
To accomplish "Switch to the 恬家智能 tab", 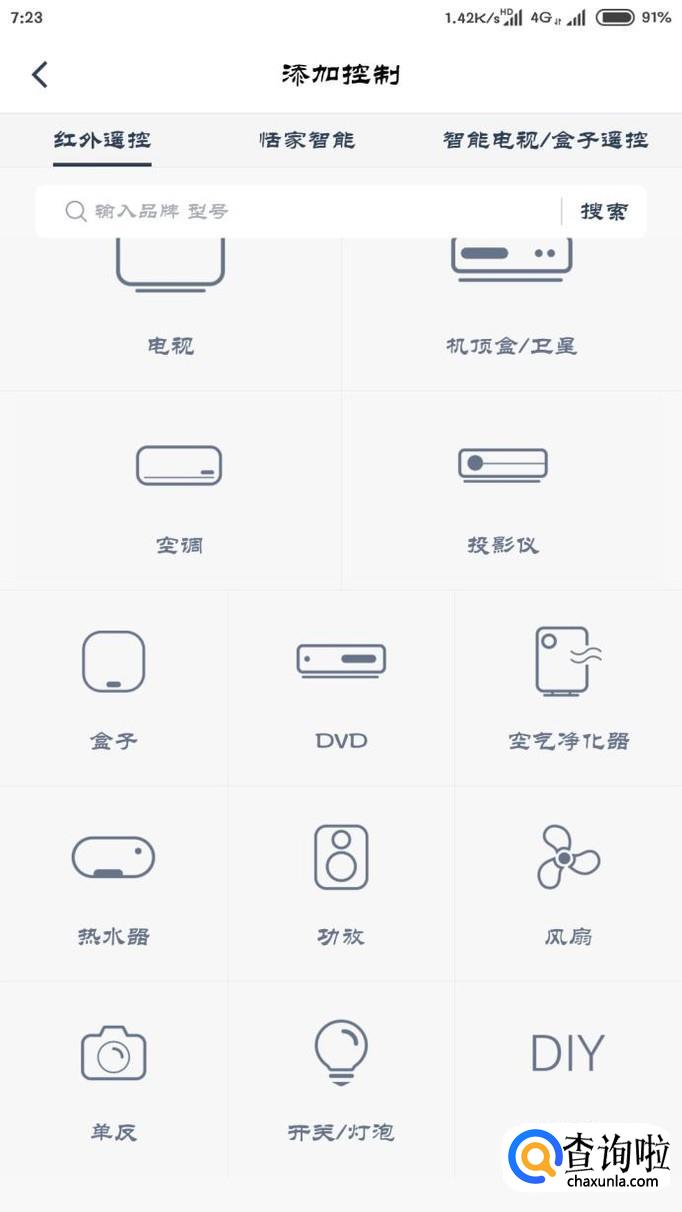I will 307,140.
